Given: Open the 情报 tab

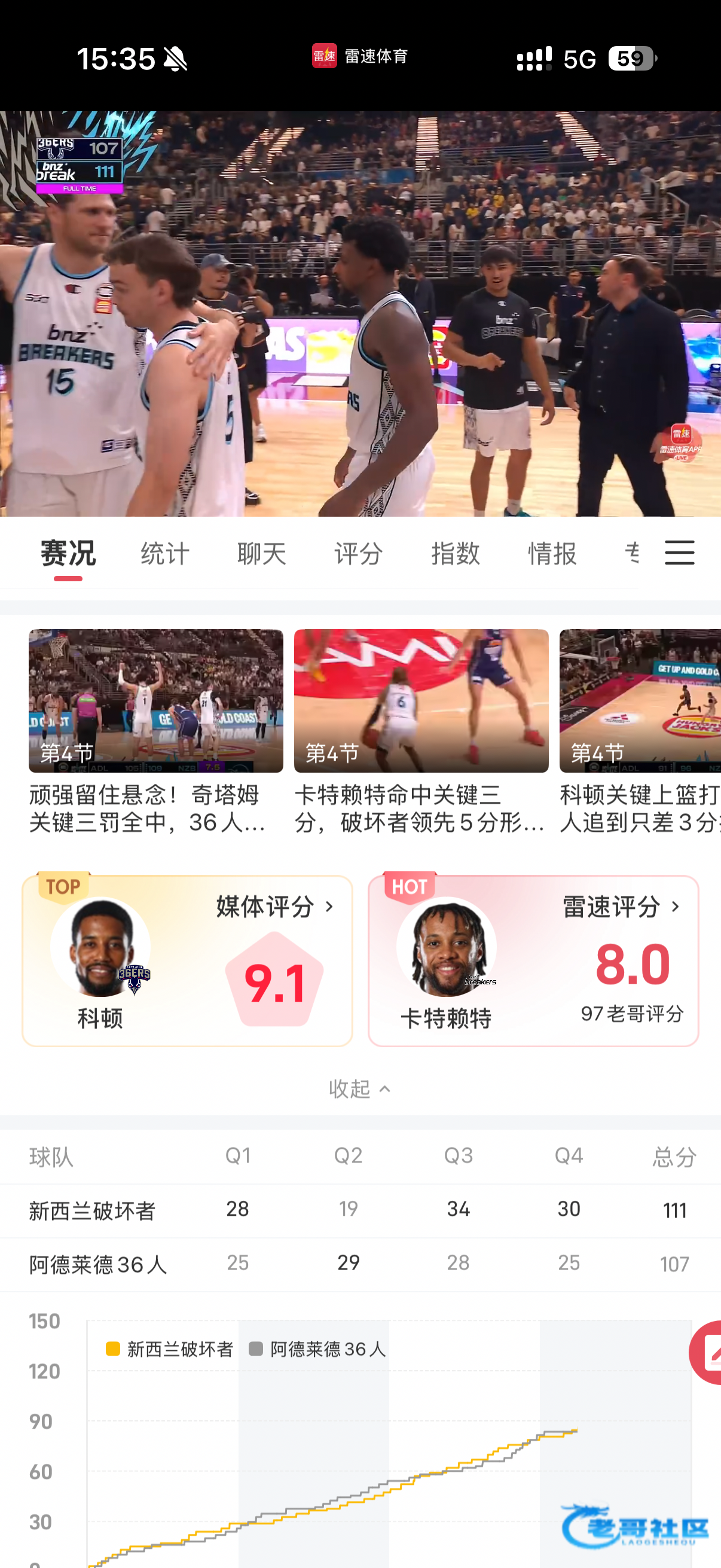Looking at the screenshot, I should 552,553.
